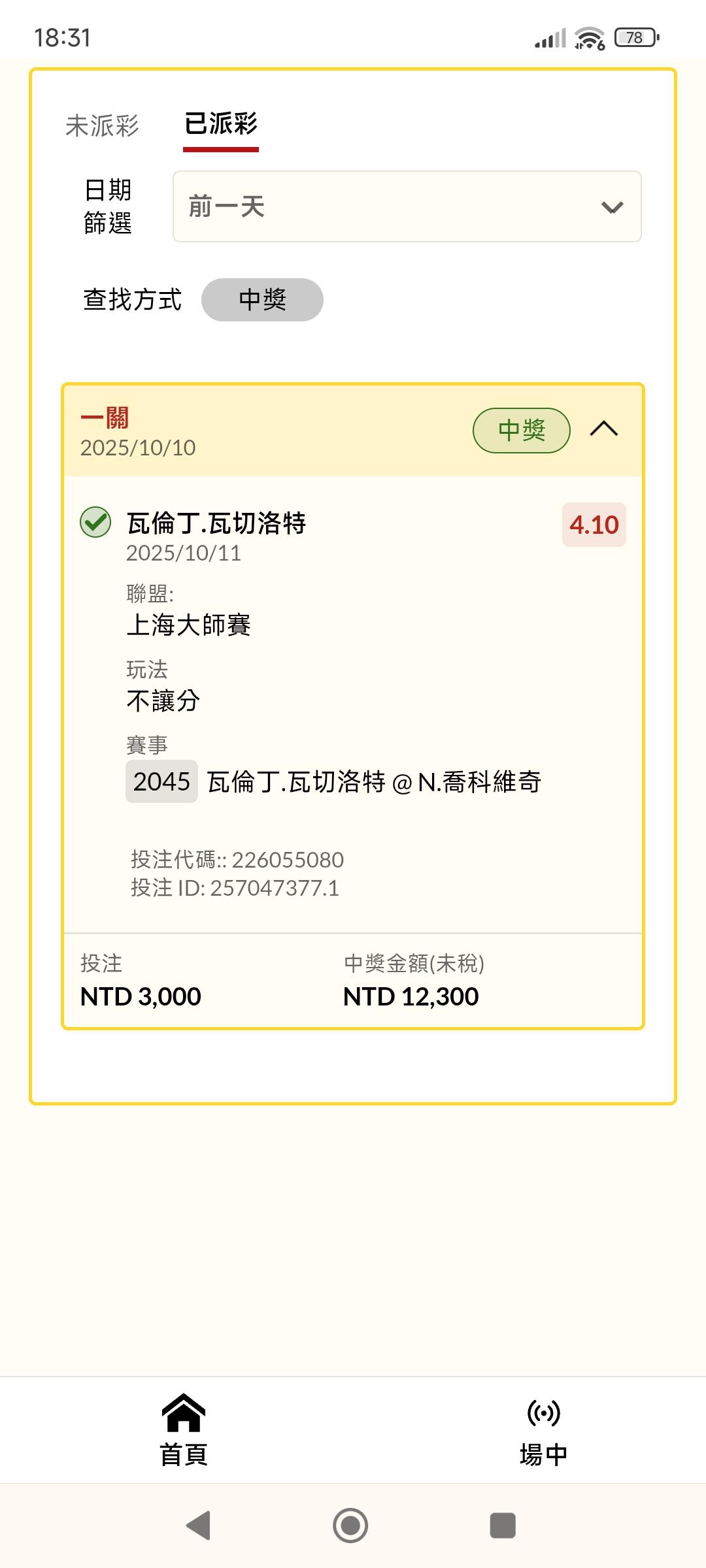Tap the system home button

350,1526
